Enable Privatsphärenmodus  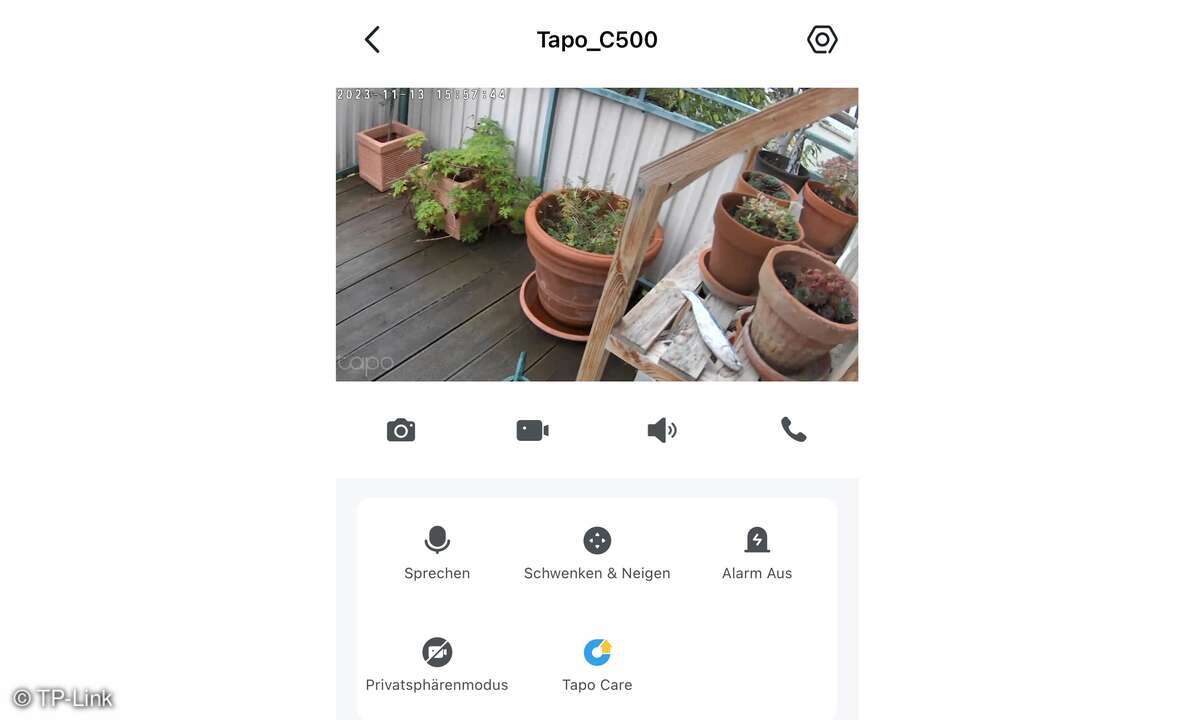[x=437, y=665]
